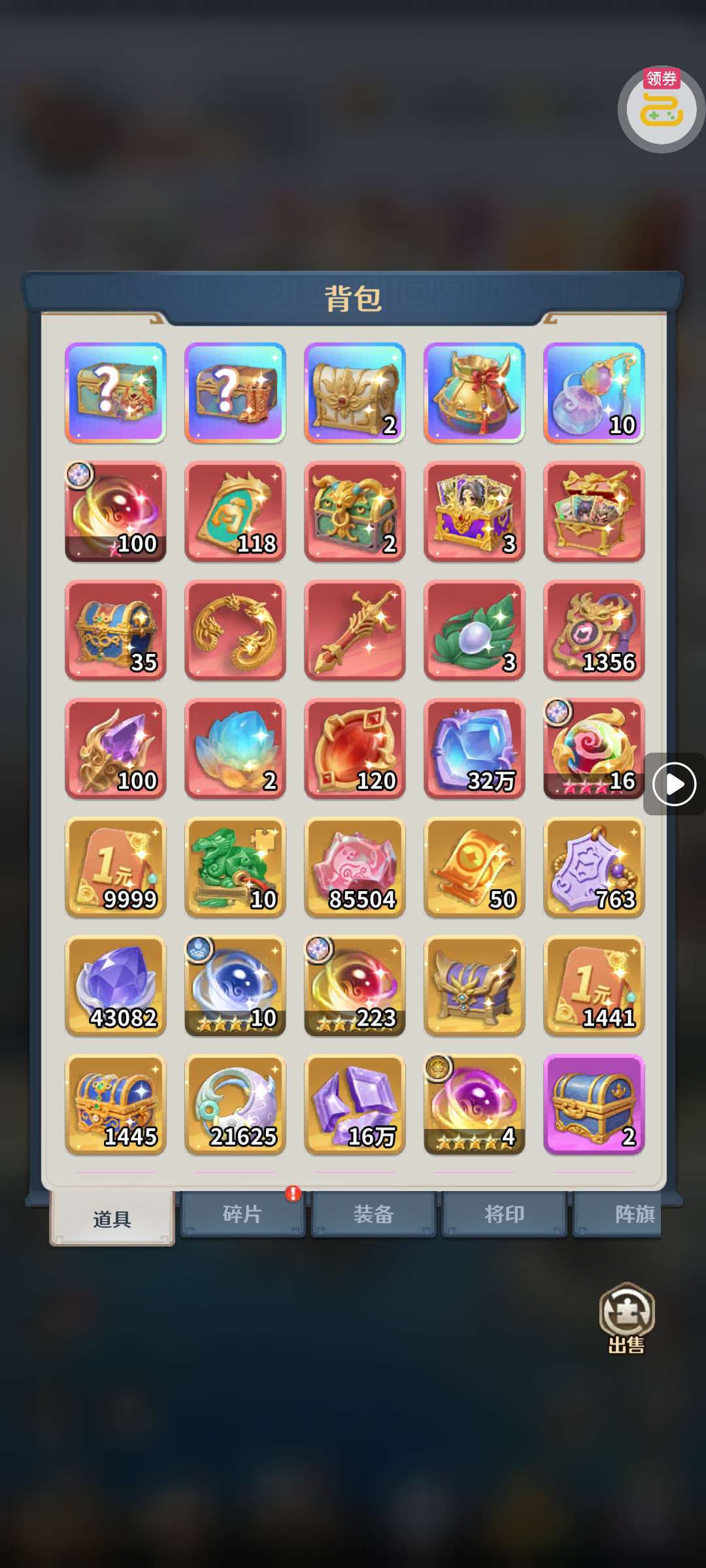Select the gourd potion item with count 10
The width and height of the screenshot is (706, 1568).
click(x=594, y=393)
